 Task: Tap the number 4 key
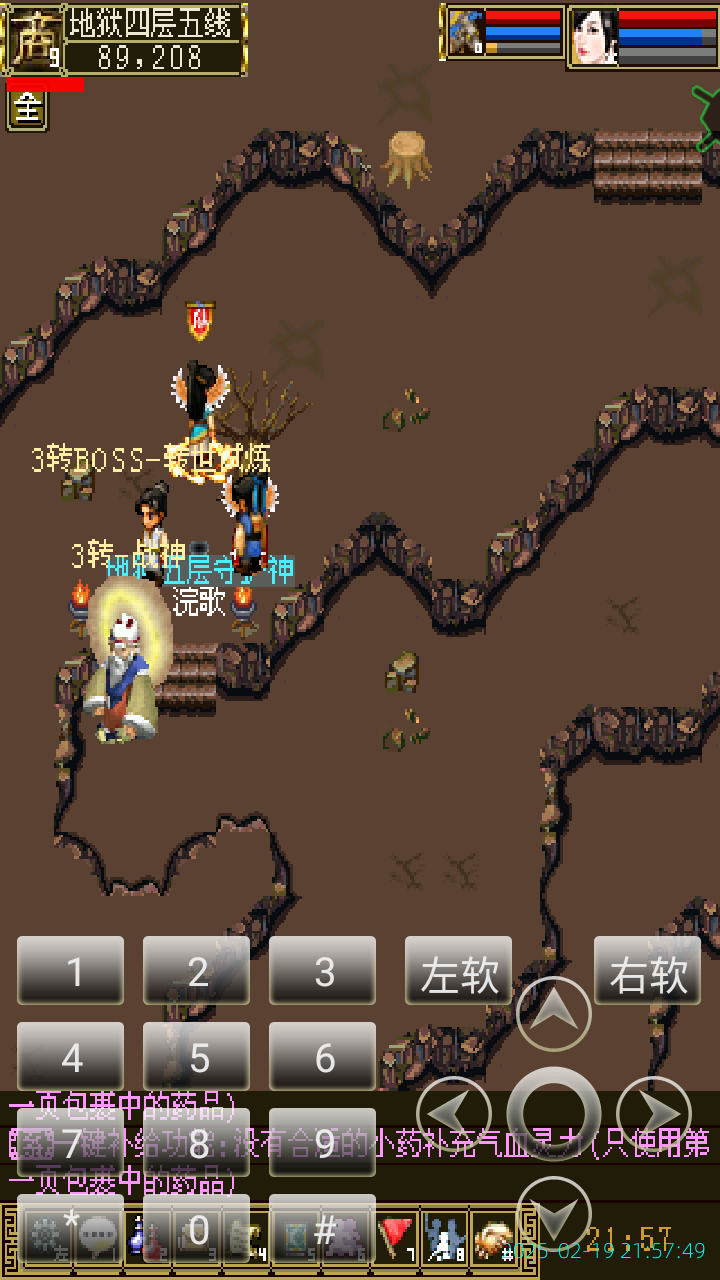[x=70, y=1056]
